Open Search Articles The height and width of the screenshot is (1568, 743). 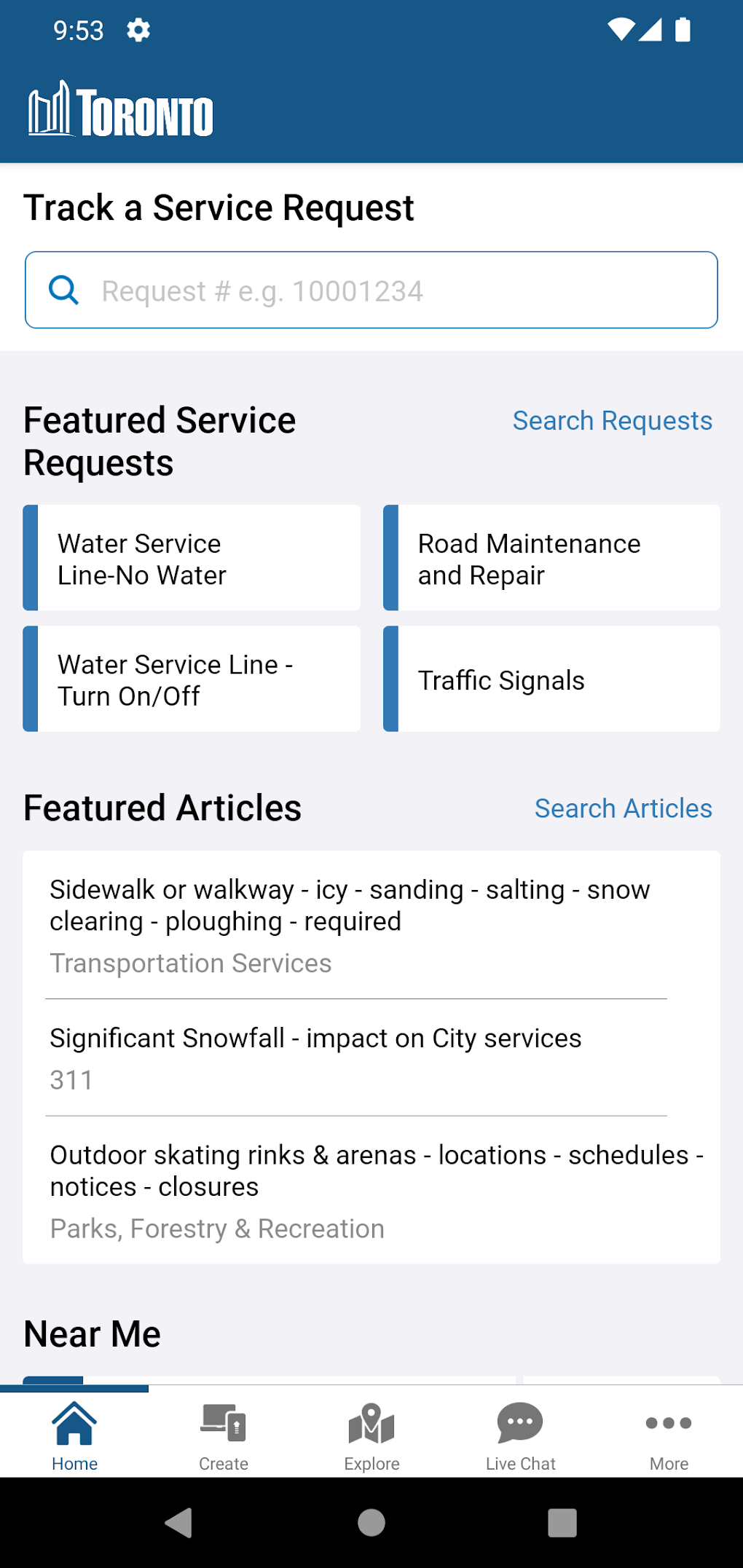[x=623, y=808]
